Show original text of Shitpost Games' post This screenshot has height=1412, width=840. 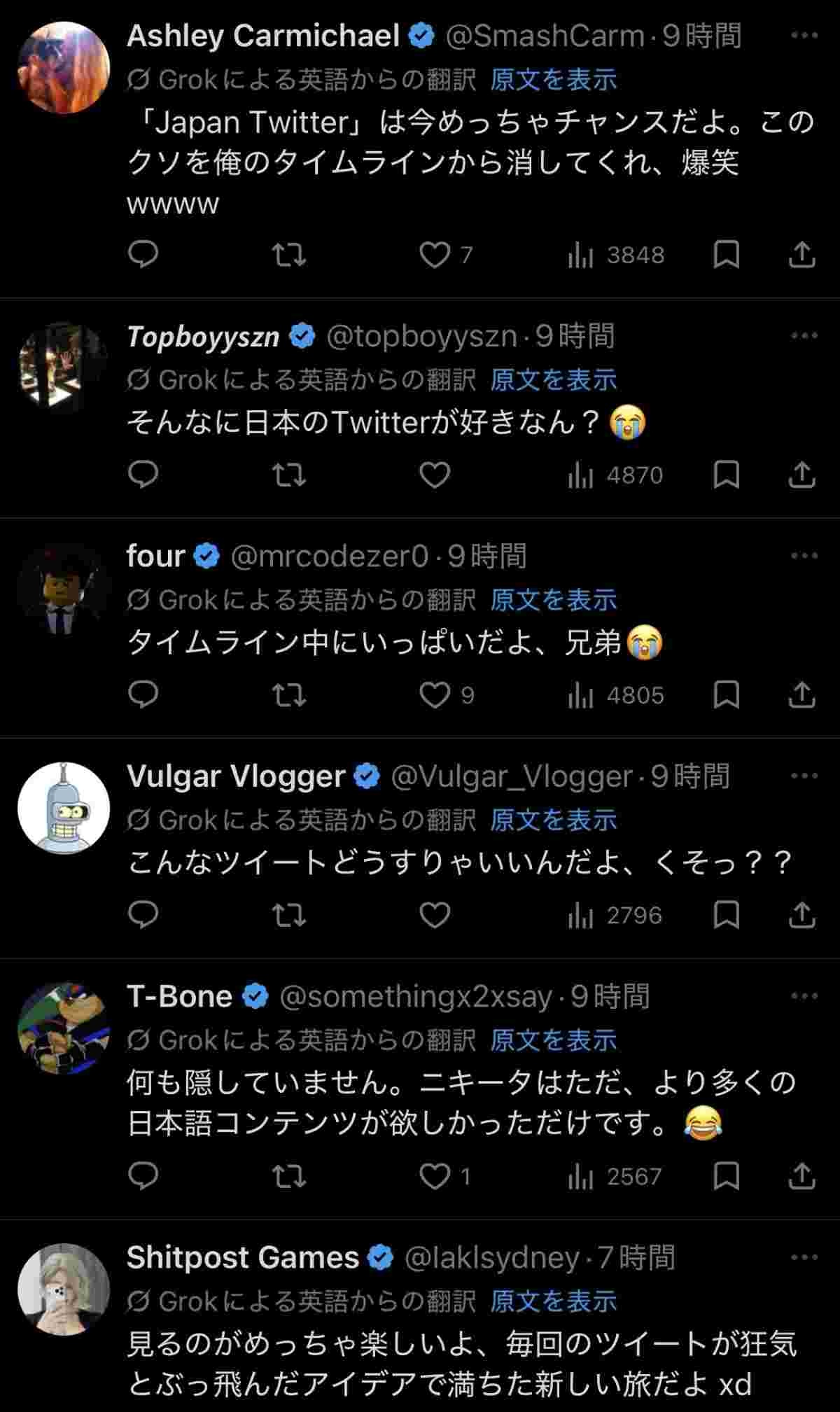click(553, 1301)
